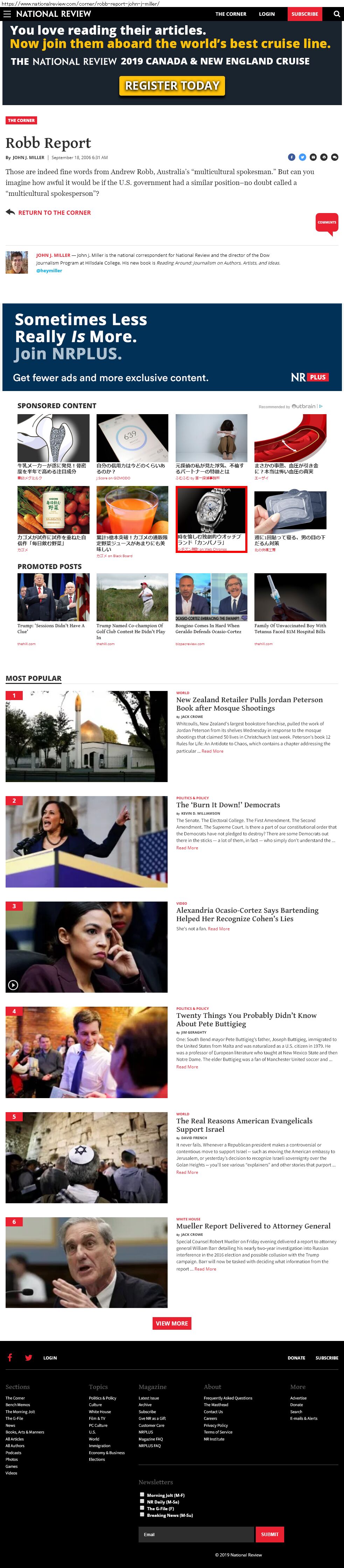The image size is (344, 1568).
Task: Open the red Comments bubble
Action: (x=327, y=223)
